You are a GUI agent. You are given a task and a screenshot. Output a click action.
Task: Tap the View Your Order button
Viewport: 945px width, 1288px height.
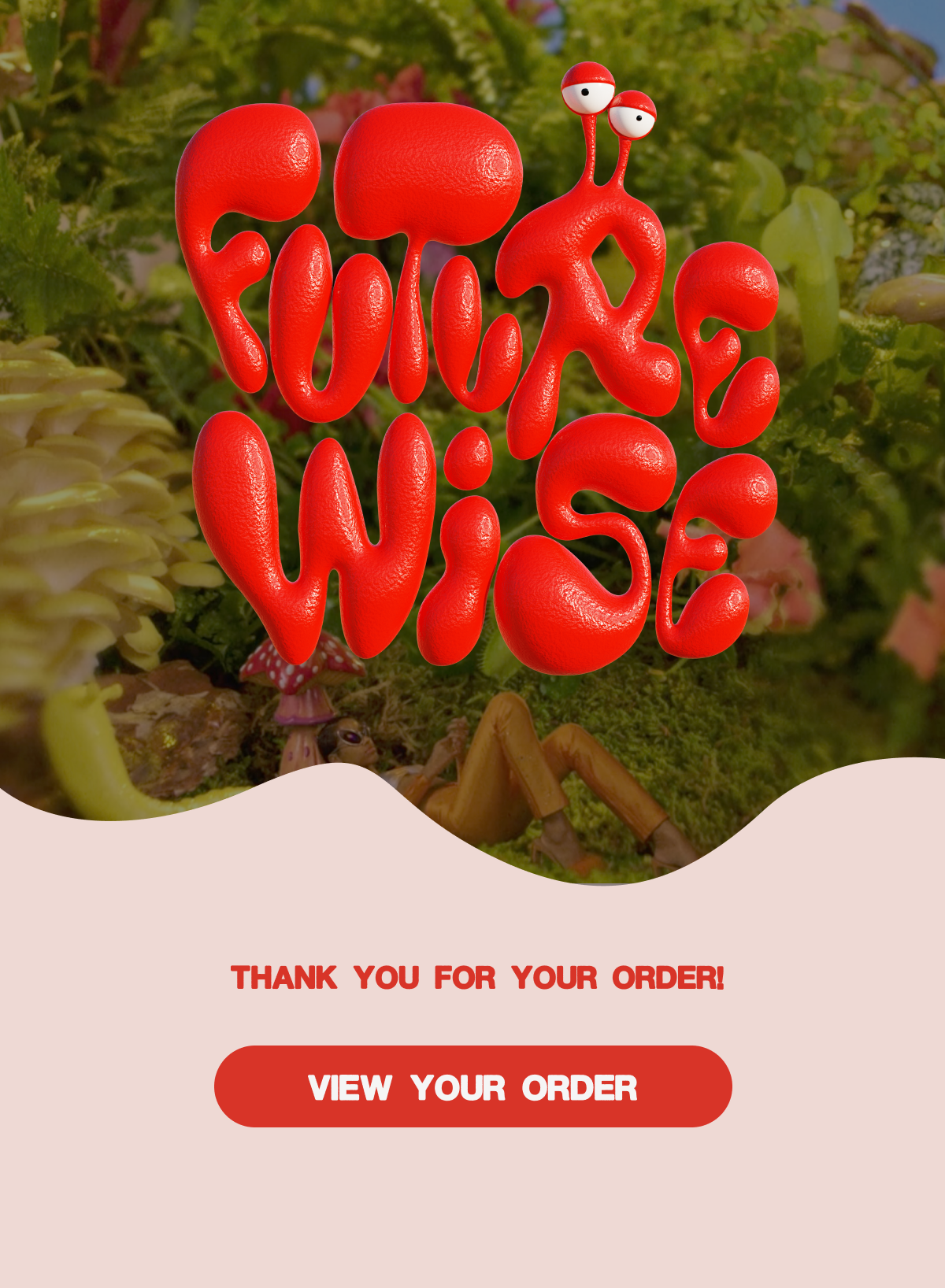[472, 1086]
